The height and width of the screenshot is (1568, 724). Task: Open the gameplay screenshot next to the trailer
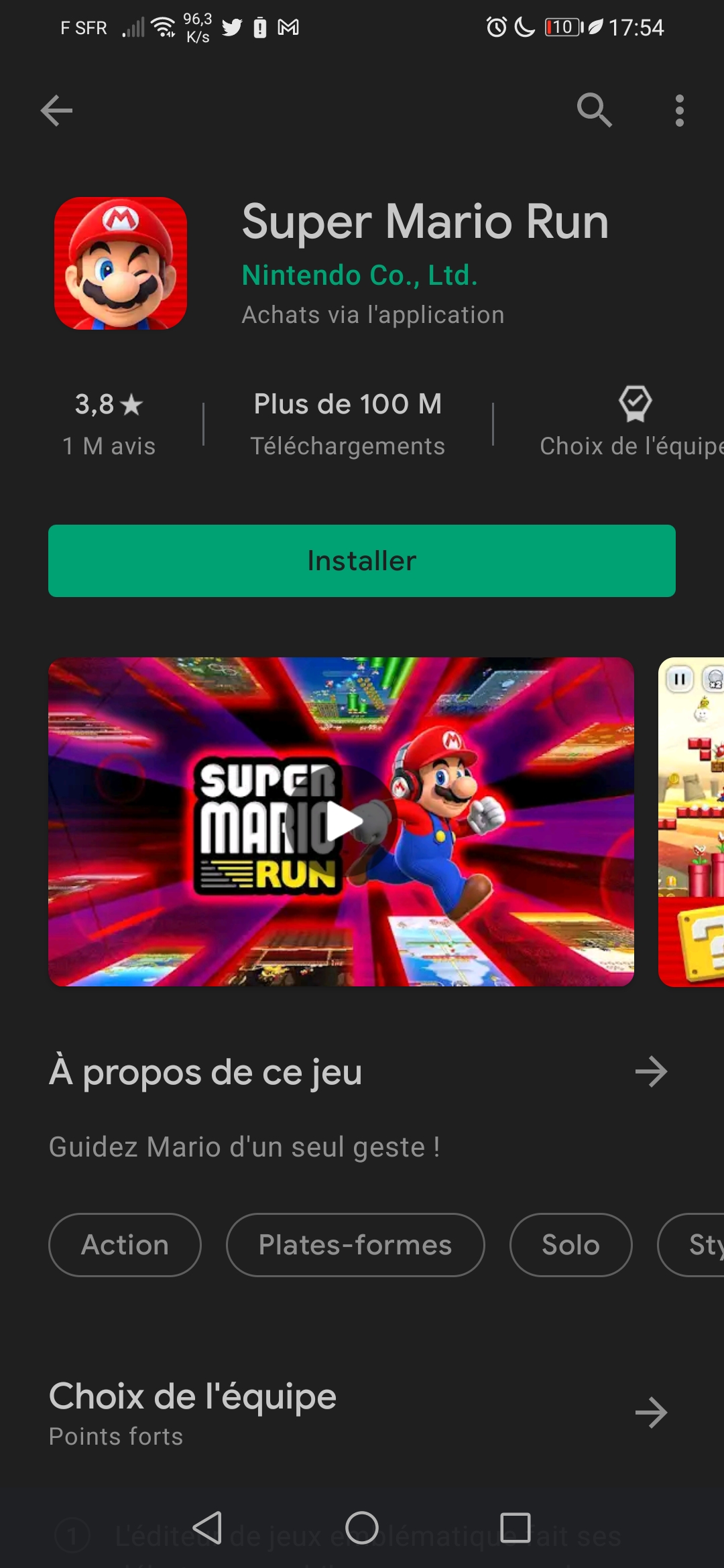pos(692,822)
